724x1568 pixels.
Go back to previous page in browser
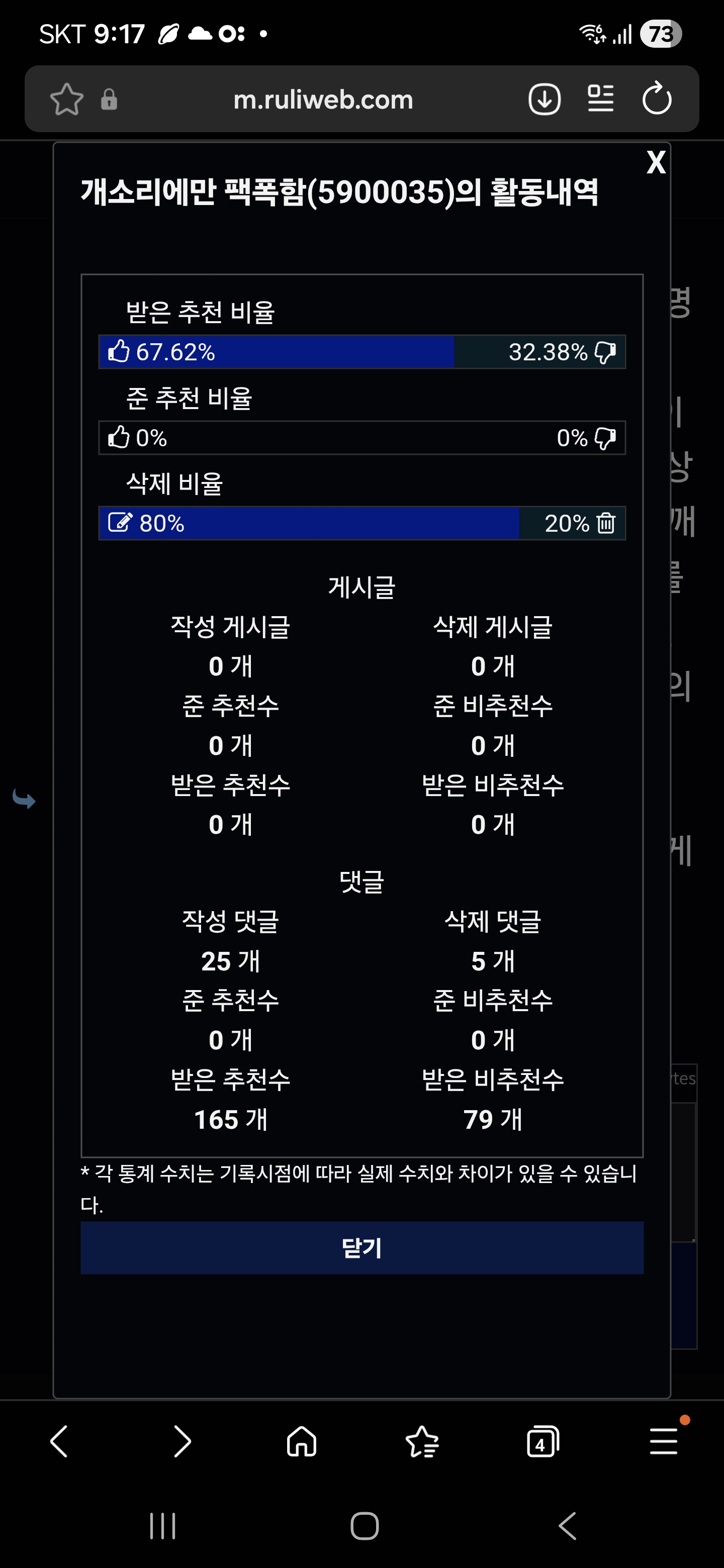pos(59,1441)
